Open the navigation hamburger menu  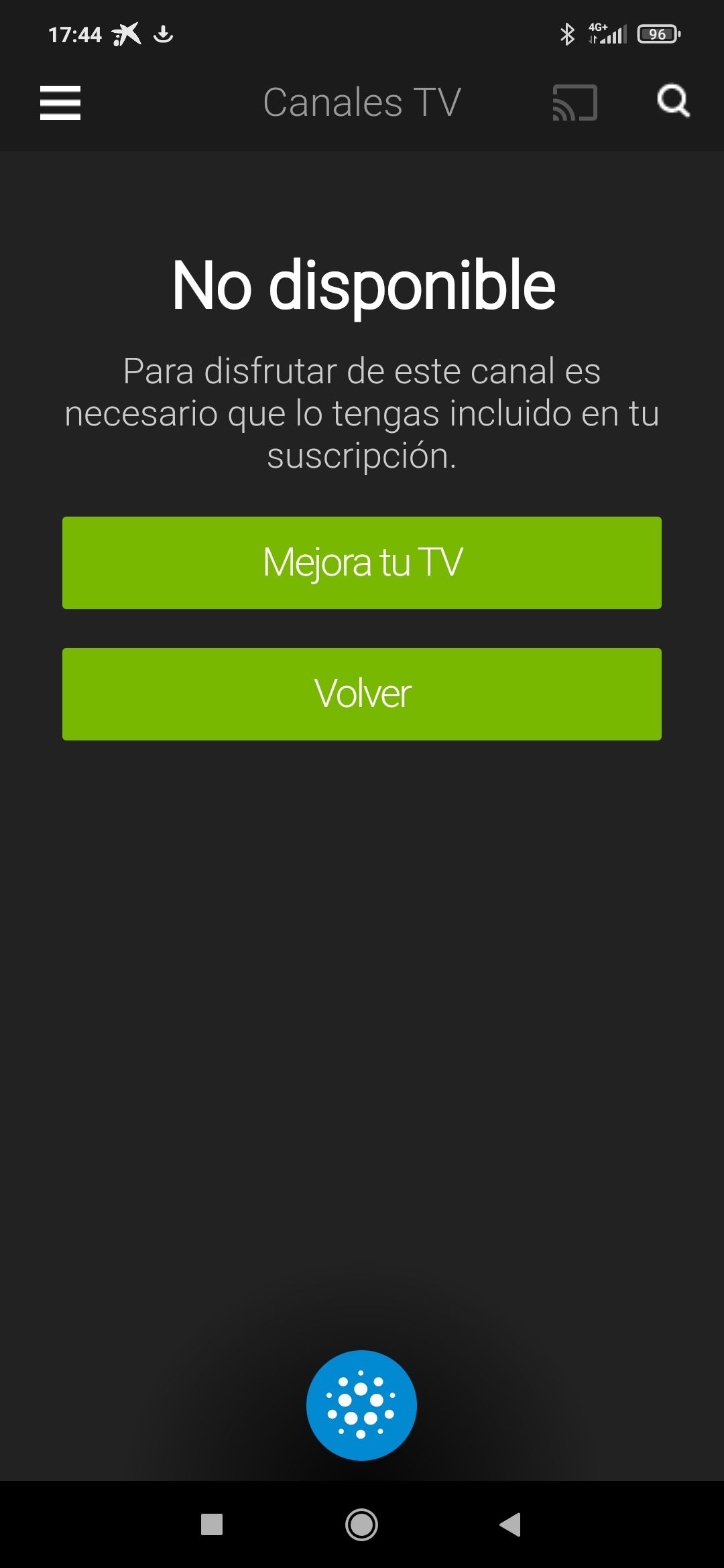[x=60, y=103]
